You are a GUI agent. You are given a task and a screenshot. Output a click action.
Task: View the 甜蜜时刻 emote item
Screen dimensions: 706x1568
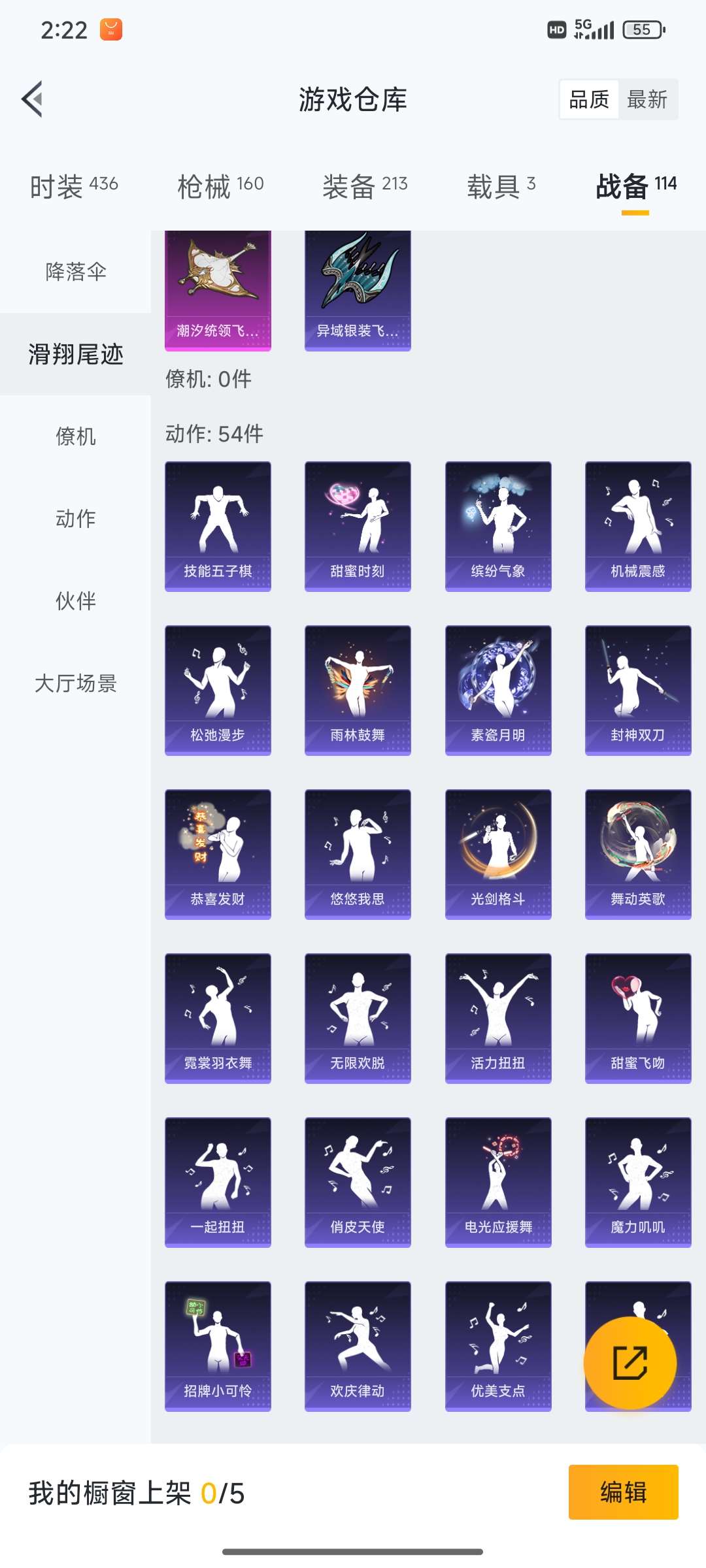358,526
